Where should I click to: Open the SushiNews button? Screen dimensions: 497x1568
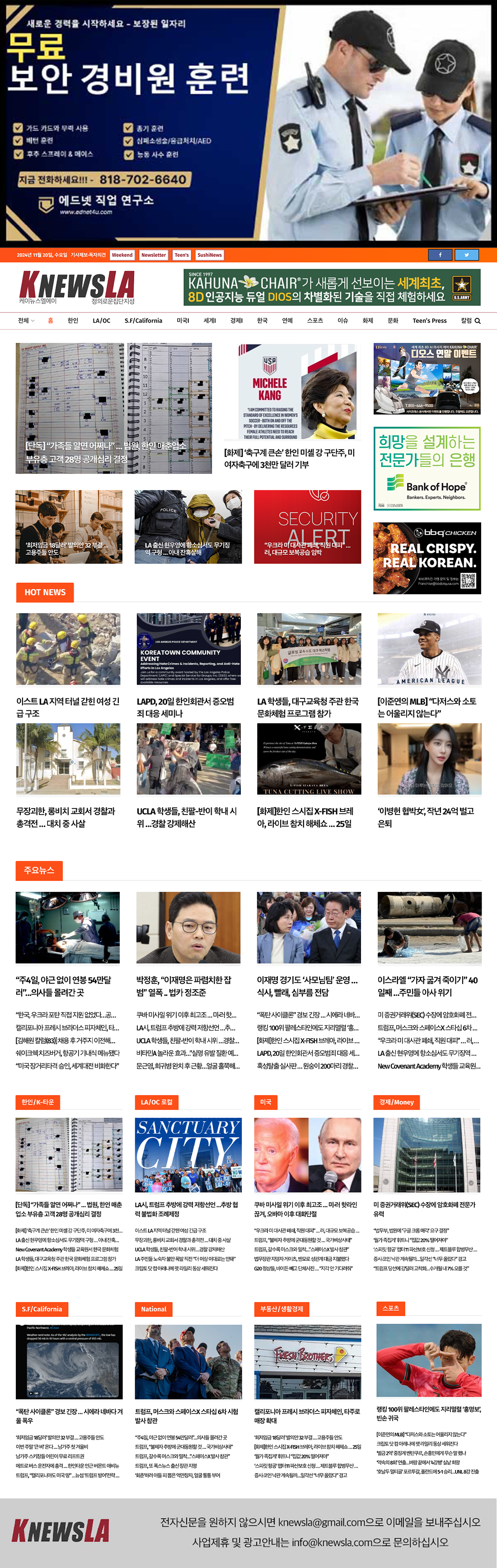tap(209, 255)
